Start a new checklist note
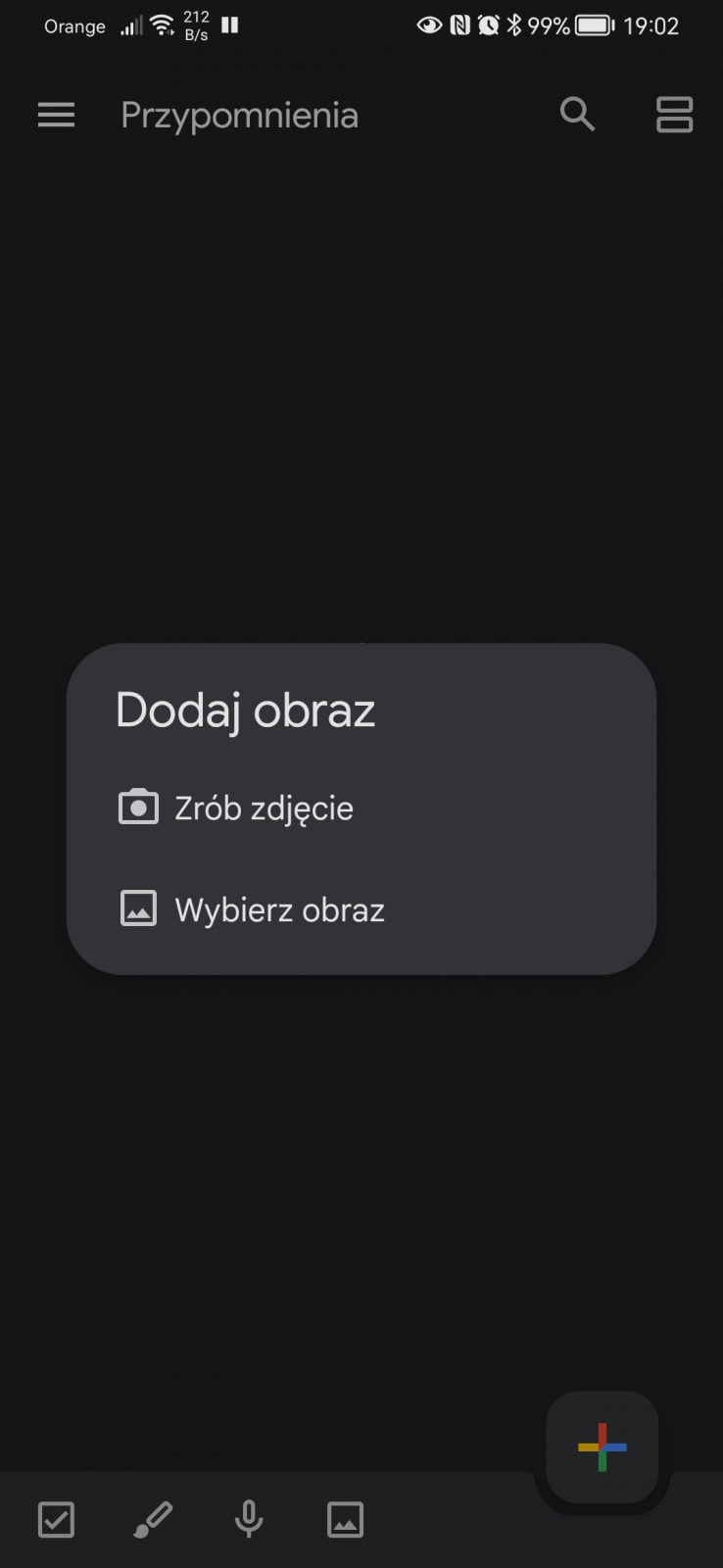This screenshot has height=1568, width=723. pyautogui.click(x=56, y=1520)
